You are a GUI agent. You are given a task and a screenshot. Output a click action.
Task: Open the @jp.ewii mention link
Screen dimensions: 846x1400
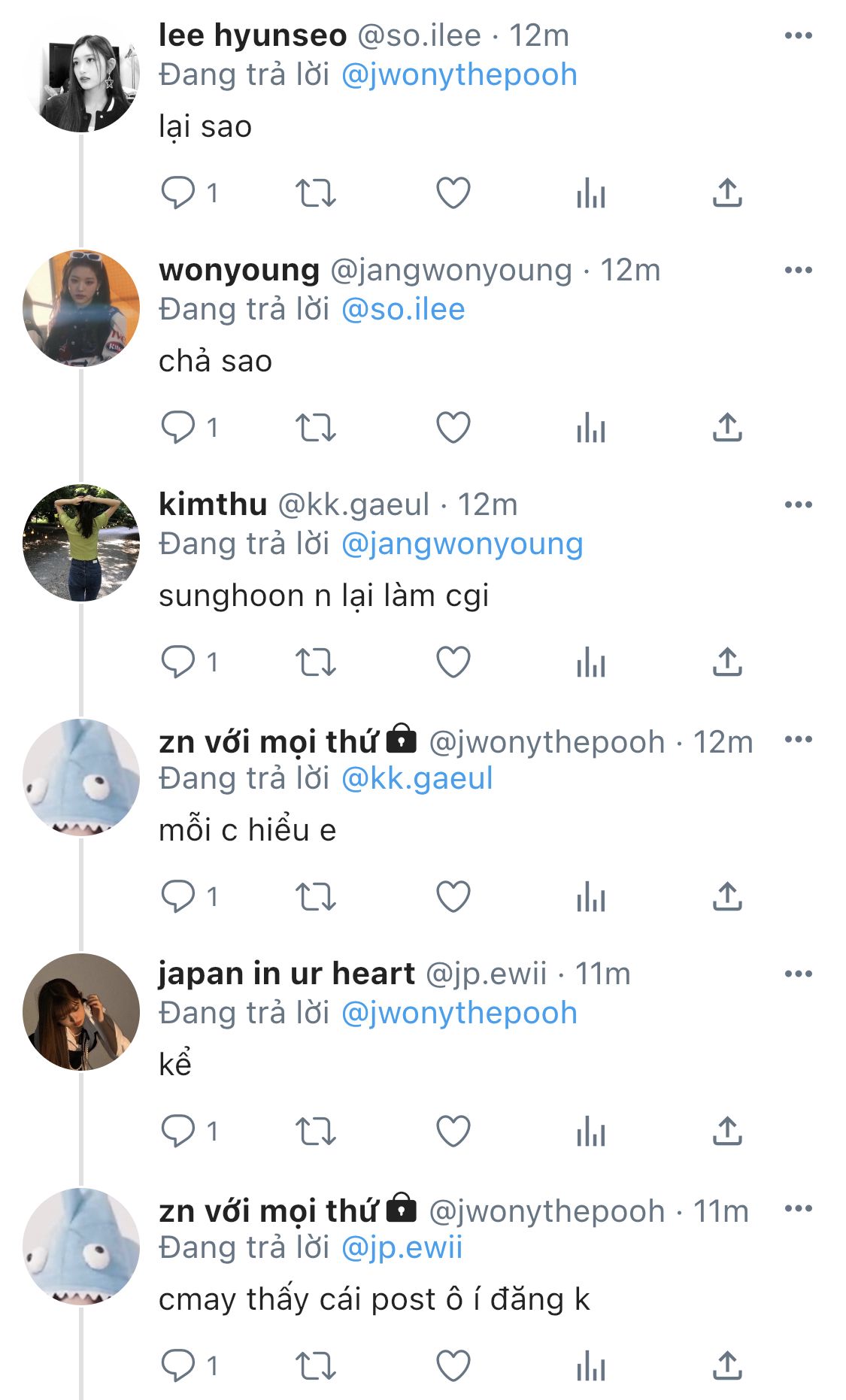tap(402, 1247)
